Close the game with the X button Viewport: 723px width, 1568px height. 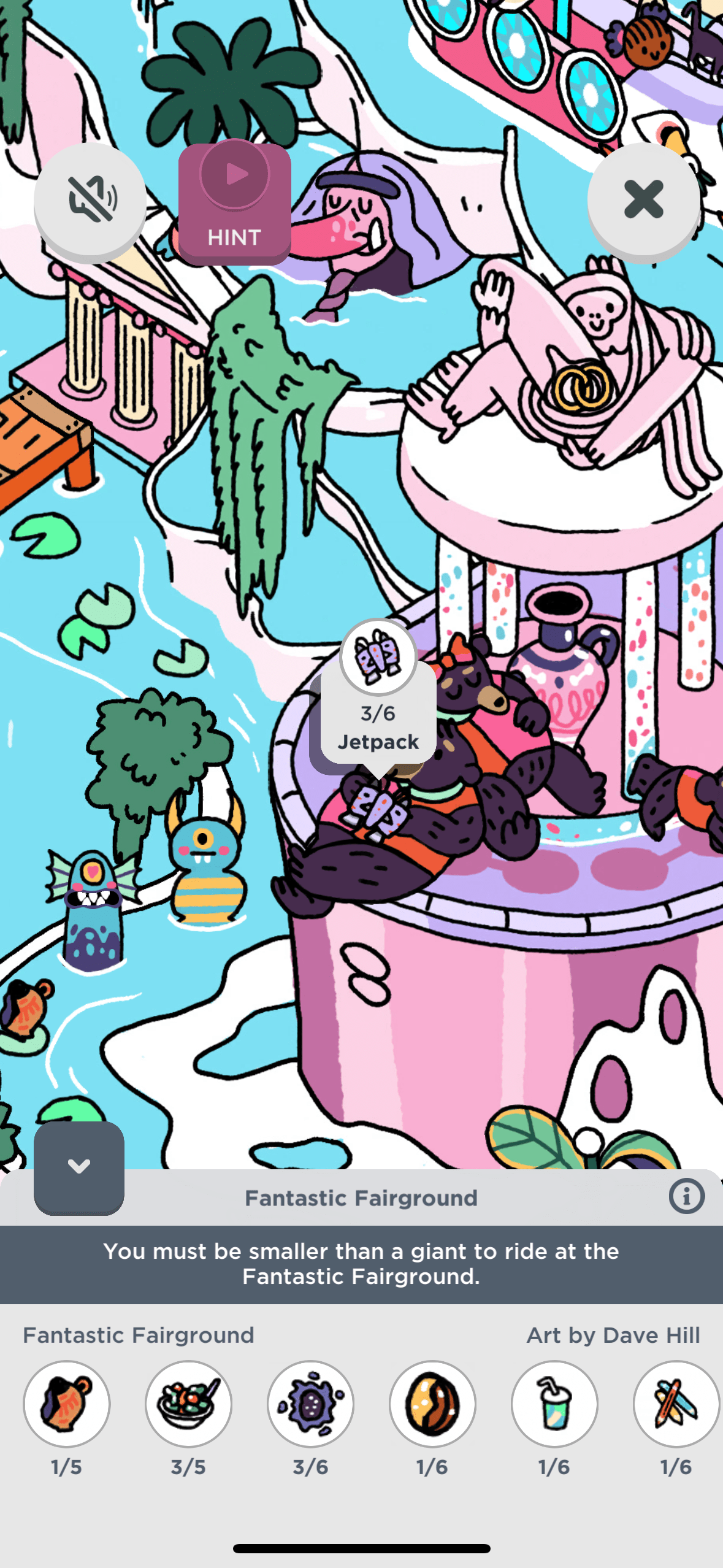pos(643,199)
